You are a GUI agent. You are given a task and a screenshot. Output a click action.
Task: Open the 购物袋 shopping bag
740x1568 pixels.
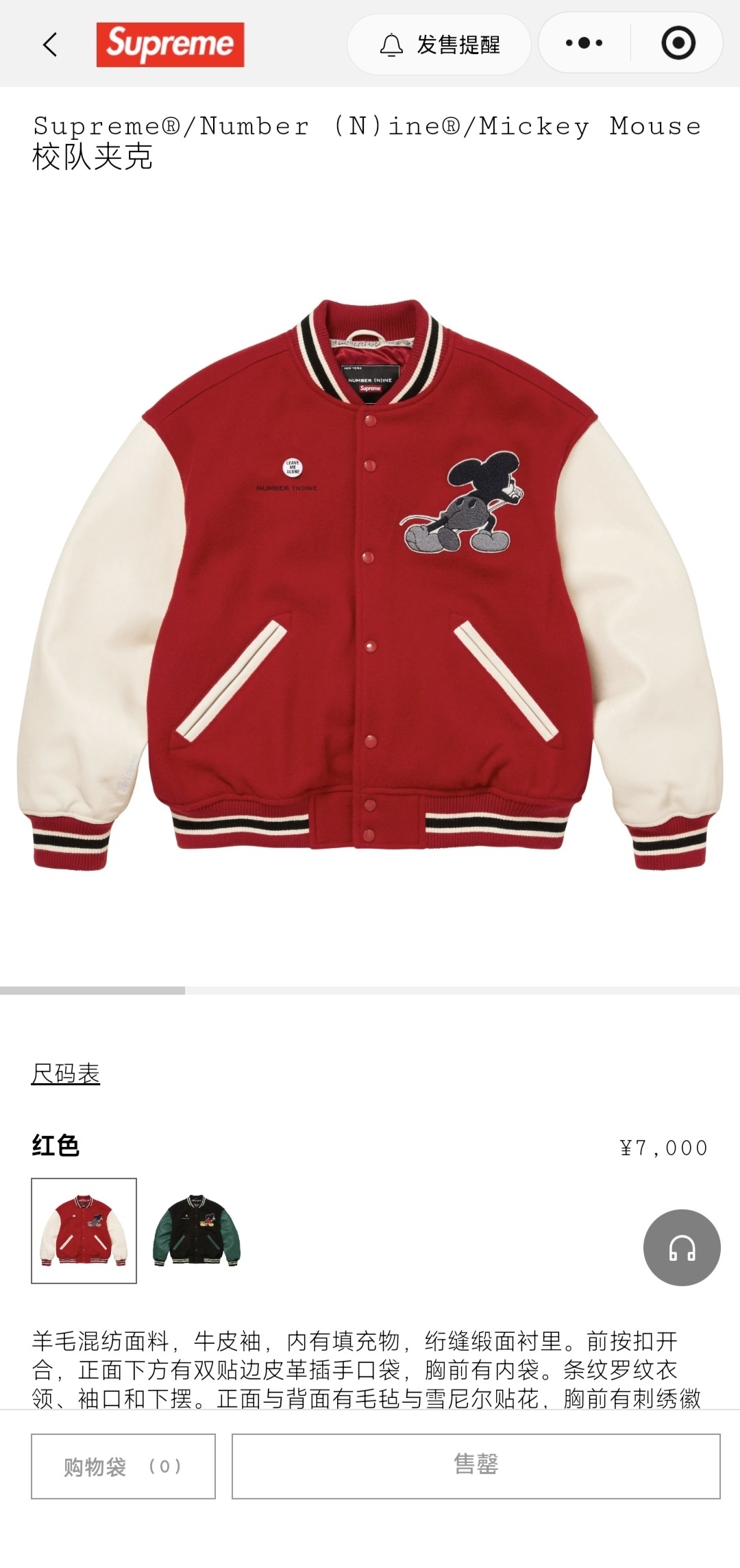point(123,1466)
